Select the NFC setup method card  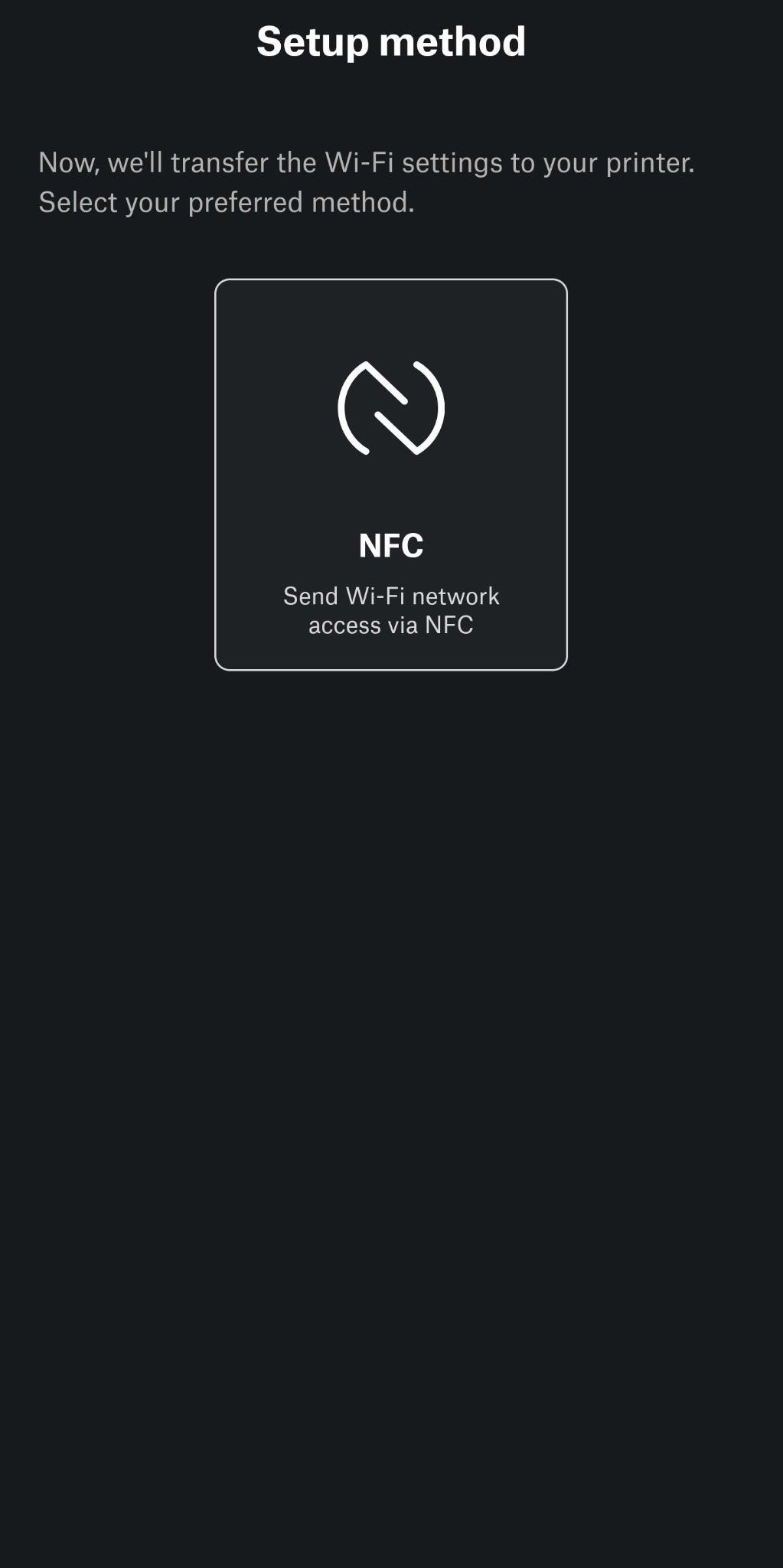tap(390, 475)
